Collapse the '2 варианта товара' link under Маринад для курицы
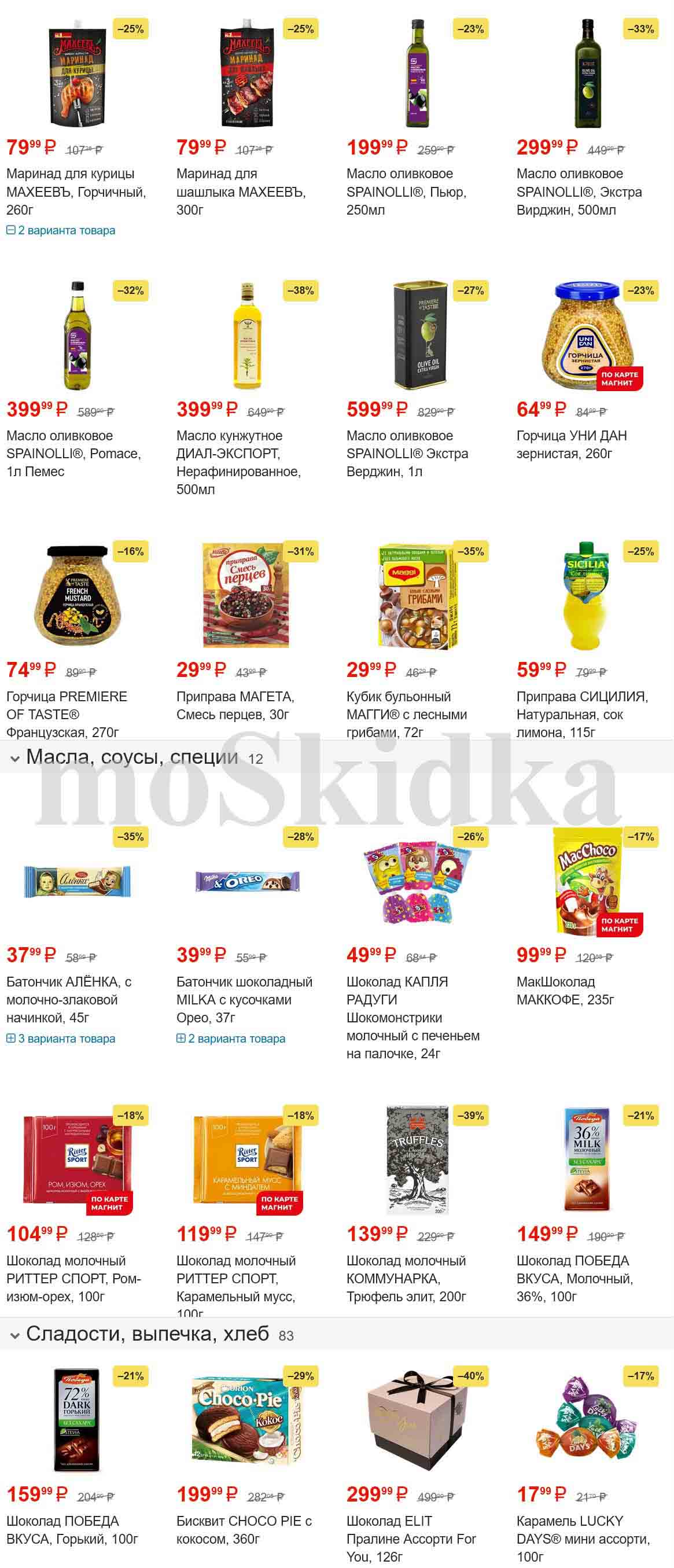 61,231
